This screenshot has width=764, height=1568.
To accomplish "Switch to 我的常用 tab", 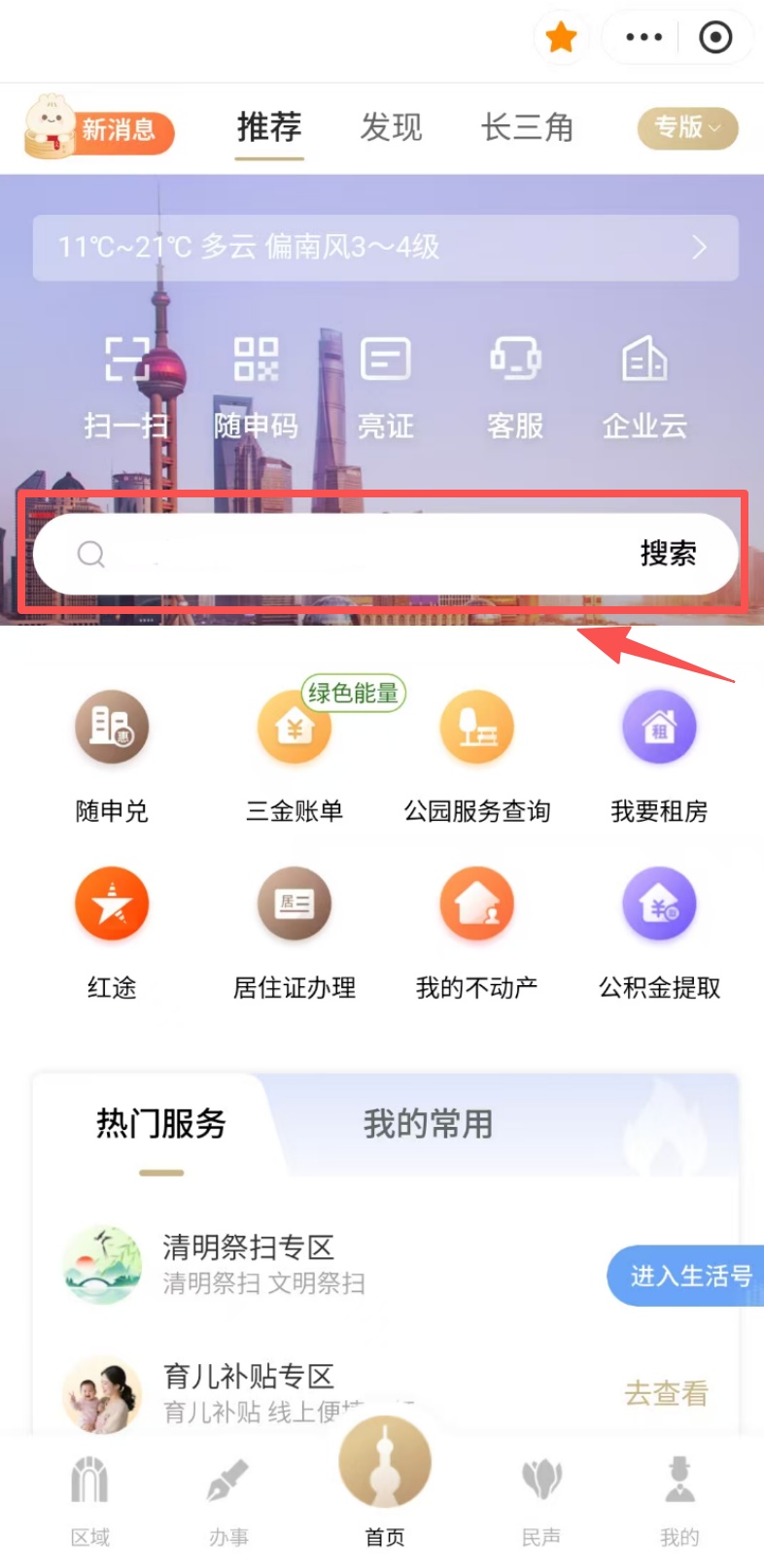I will (x=428, y=1124).
